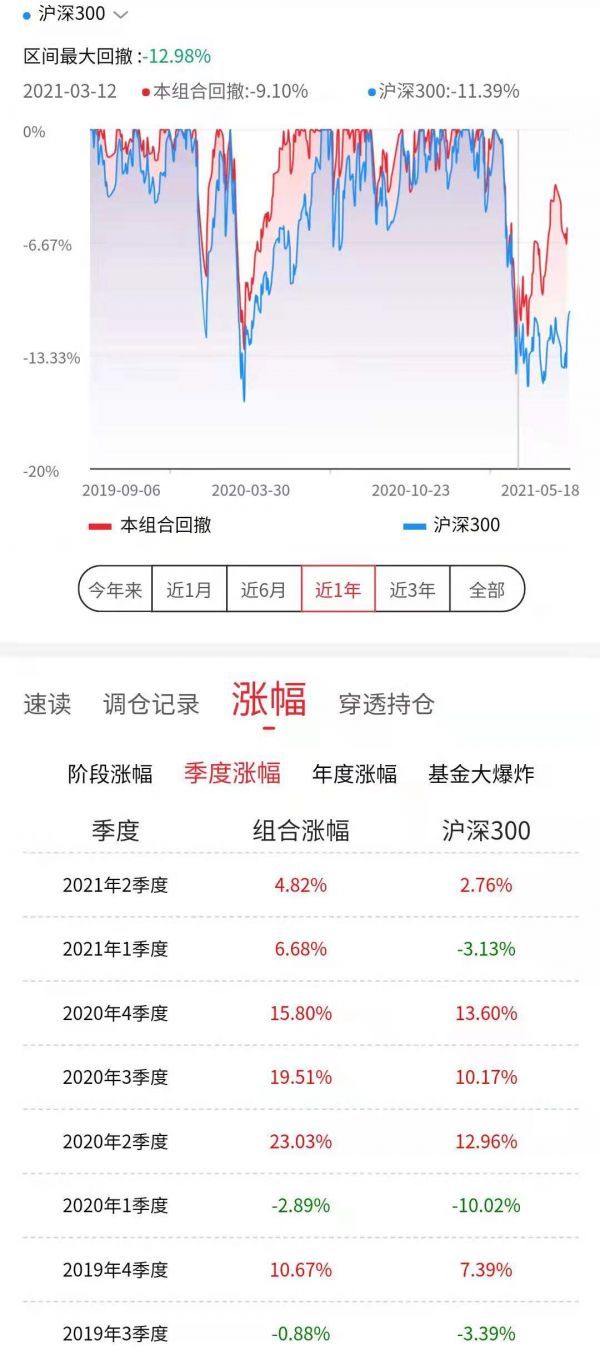Image resolution: width=600 pixels, height=1361 pixels.
Task: Switch chart to 近1月 range
Action: pyautogui.click(x=189, y=590)
